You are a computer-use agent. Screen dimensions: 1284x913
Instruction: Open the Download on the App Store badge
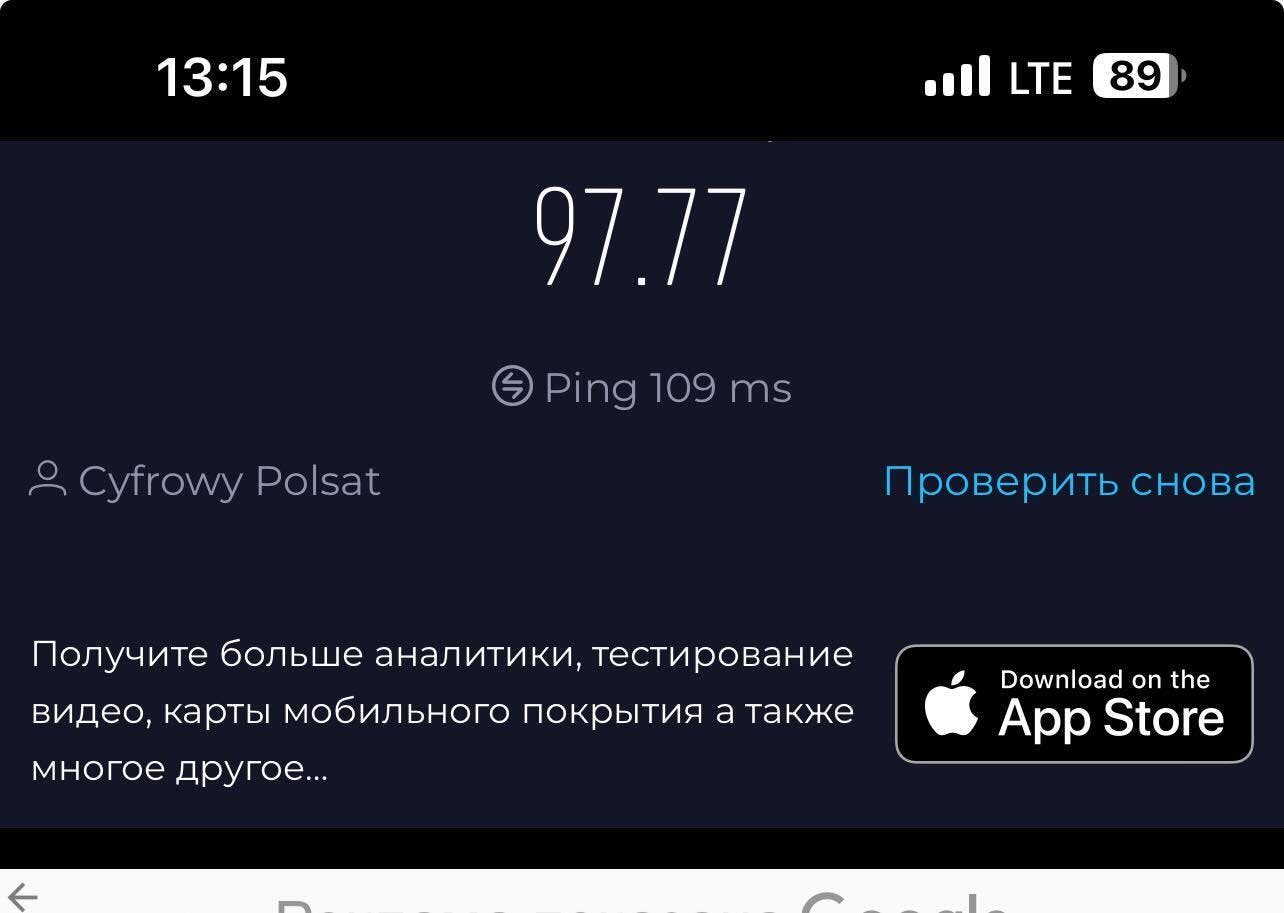(1074, 704)
